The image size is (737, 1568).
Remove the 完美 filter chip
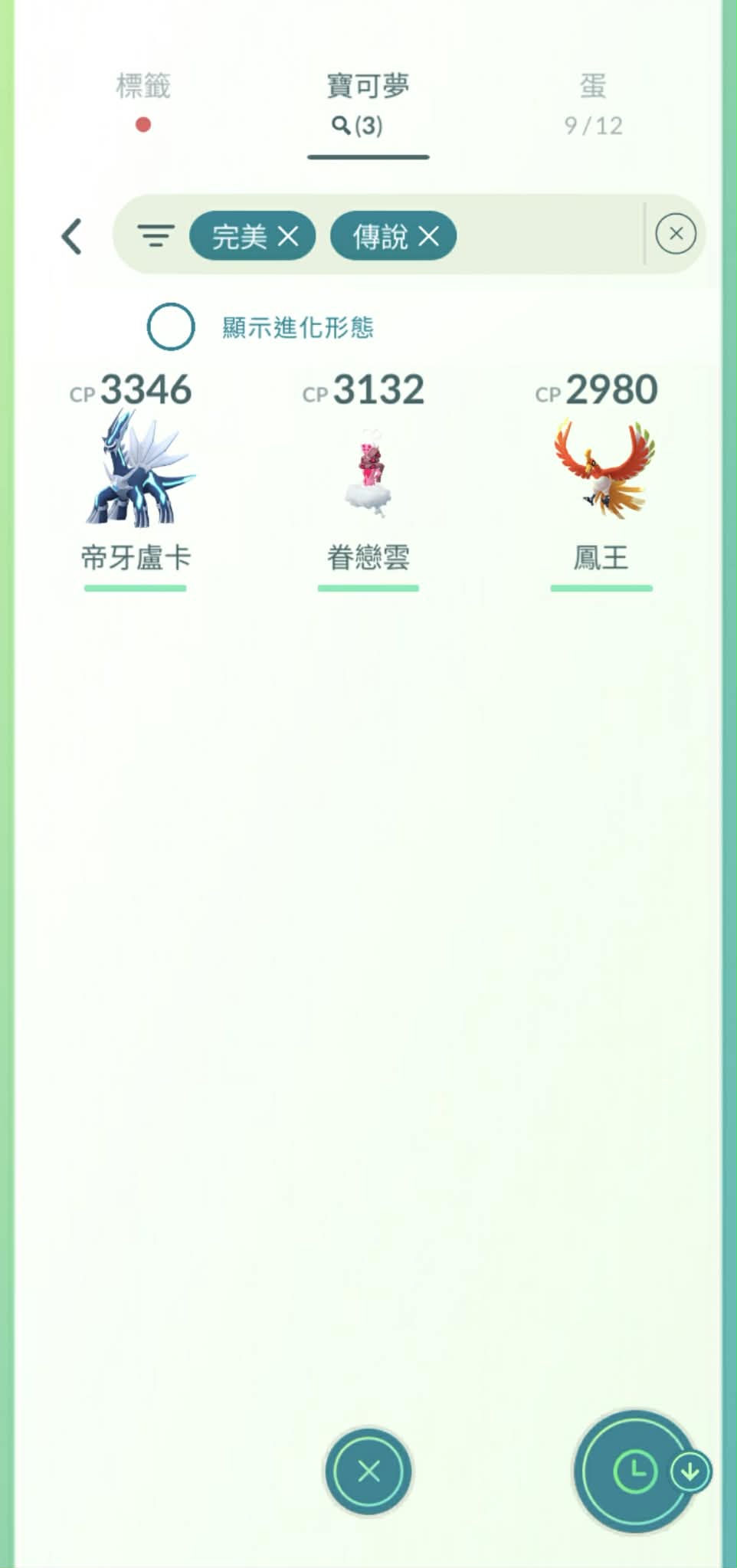click(x=288, y=236)
